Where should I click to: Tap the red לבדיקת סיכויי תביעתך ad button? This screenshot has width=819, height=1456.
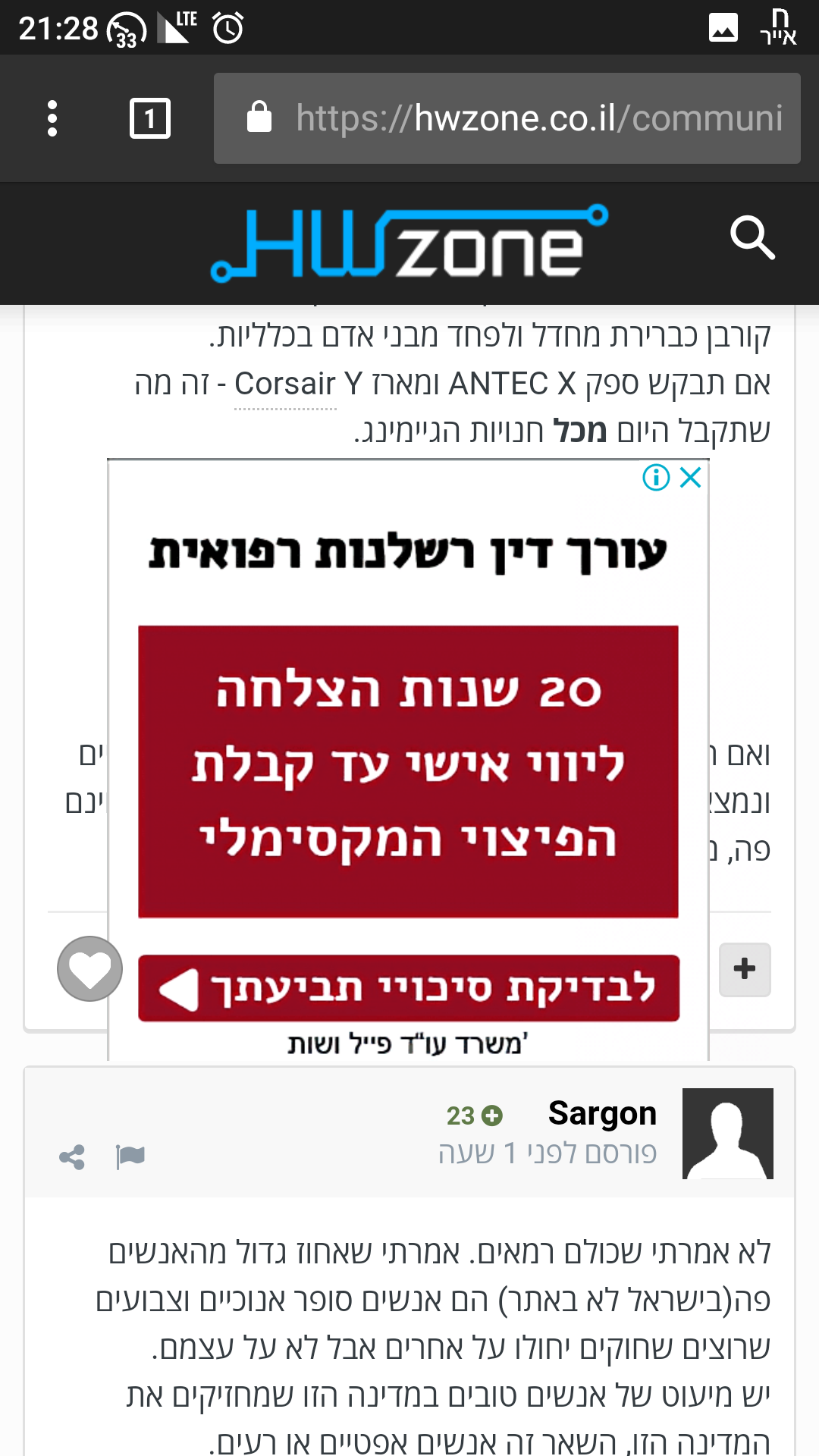pyautogui.click(x=409, y=988)
